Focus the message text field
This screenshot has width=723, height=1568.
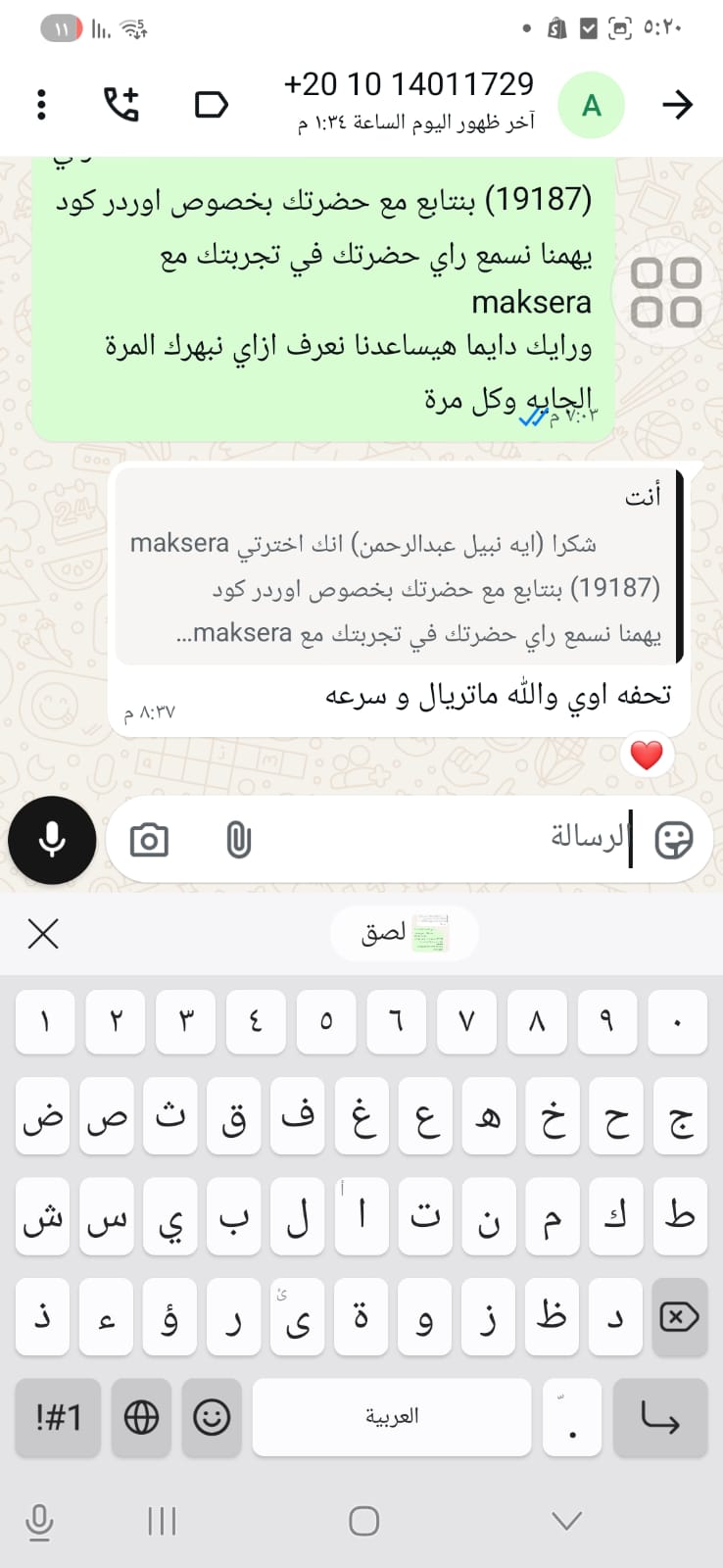click(x=441, y=838)
